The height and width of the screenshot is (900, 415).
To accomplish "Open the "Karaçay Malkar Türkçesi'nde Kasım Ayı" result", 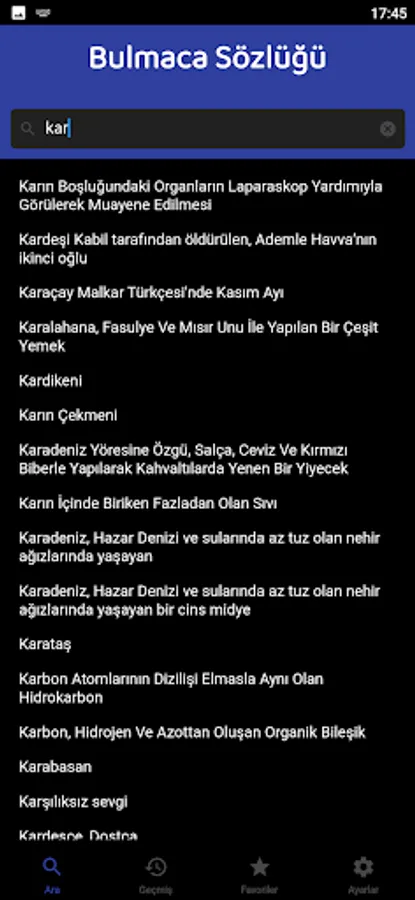I will (152, 293).
